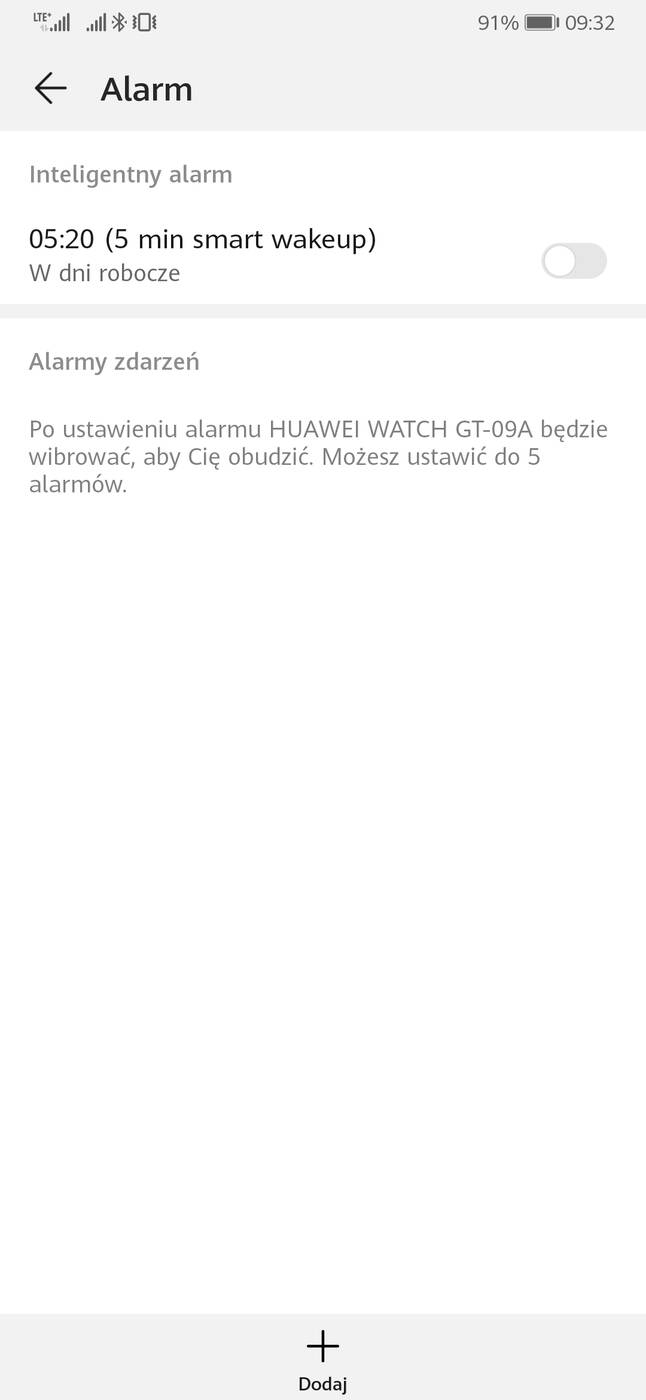Enable the 05:20 smart wakeup alarm
Screen dimensions: 646x1400
pos(573,261)
